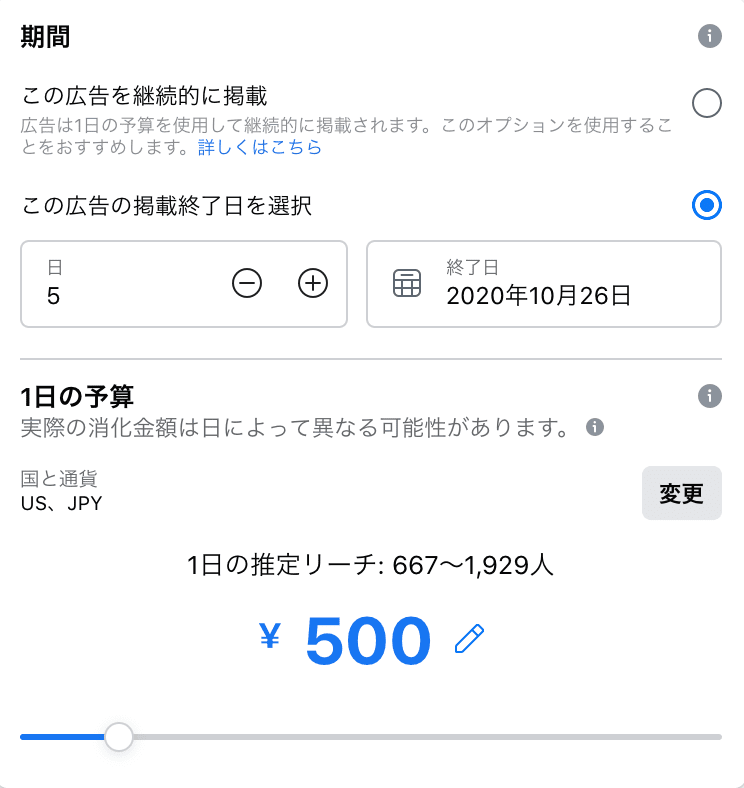This screenshot has height=788, width=744.
Task: Tap the daily budget slider handle
Action: click(119, 737)
